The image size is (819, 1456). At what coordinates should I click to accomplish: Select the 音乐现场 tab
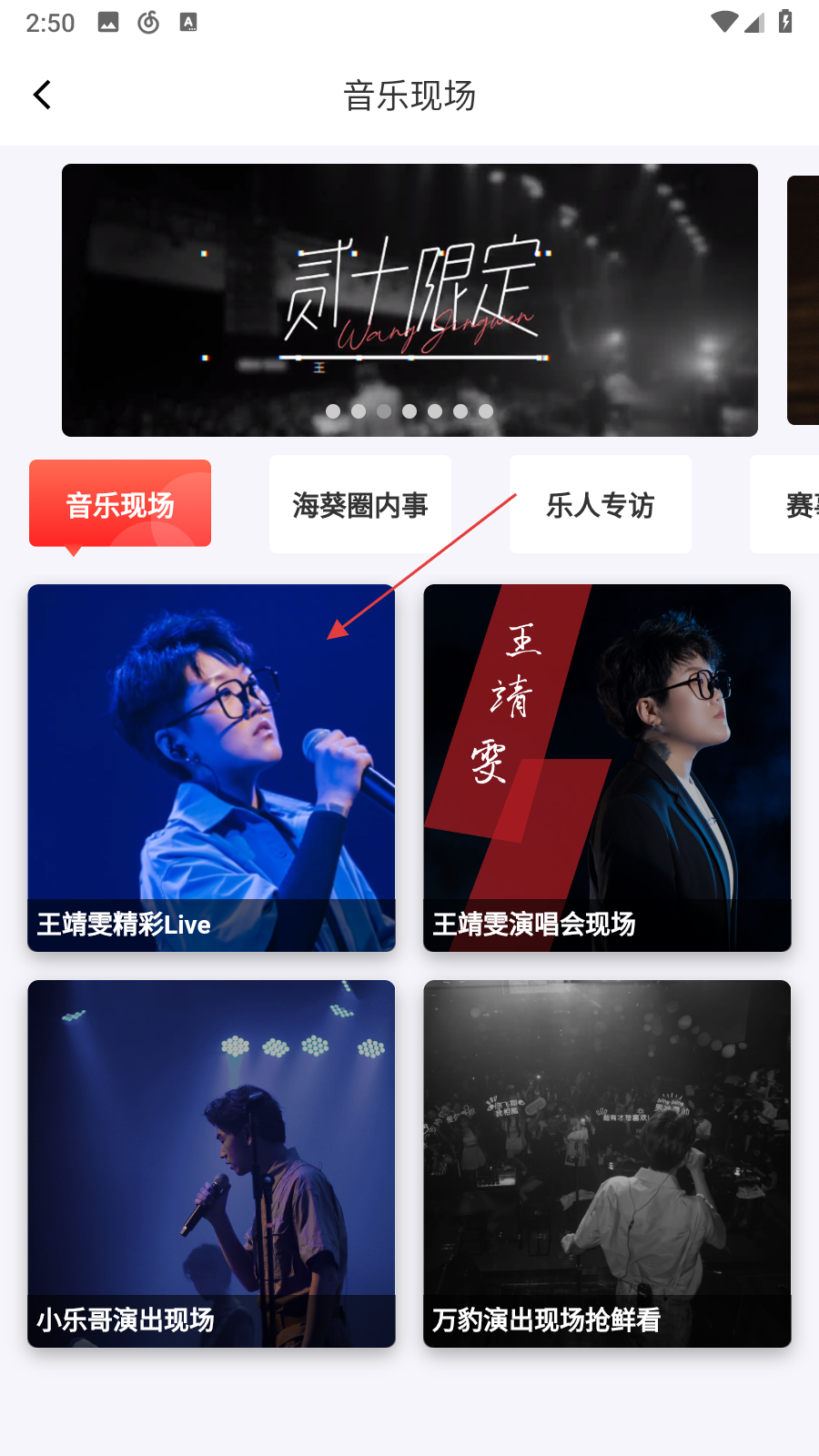[x=120, y=504]
